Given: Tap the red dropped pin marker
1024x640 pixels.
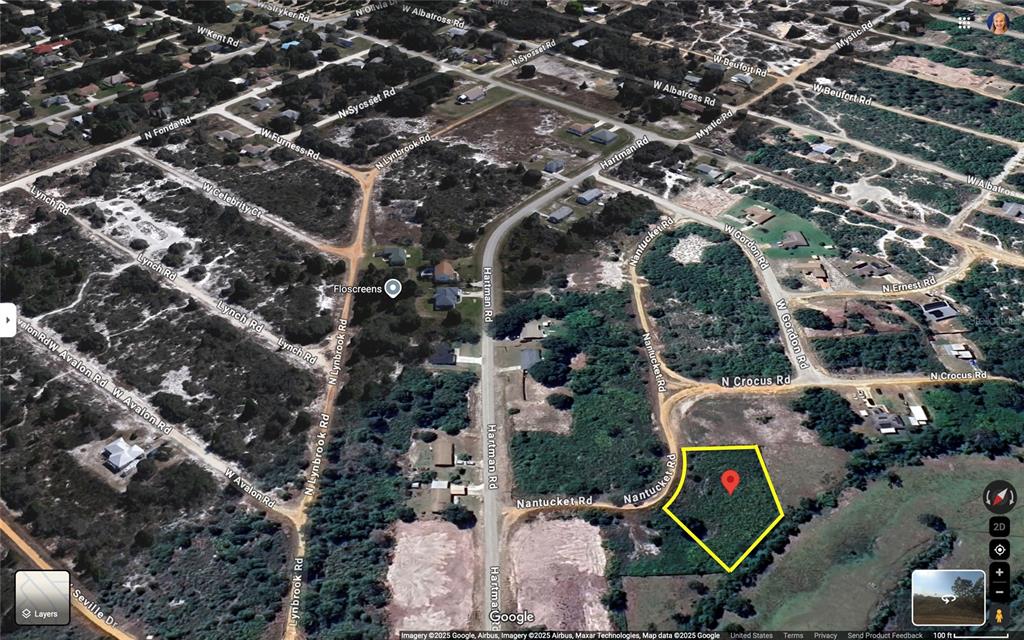Looking at the screenshot, I should 730,482.
